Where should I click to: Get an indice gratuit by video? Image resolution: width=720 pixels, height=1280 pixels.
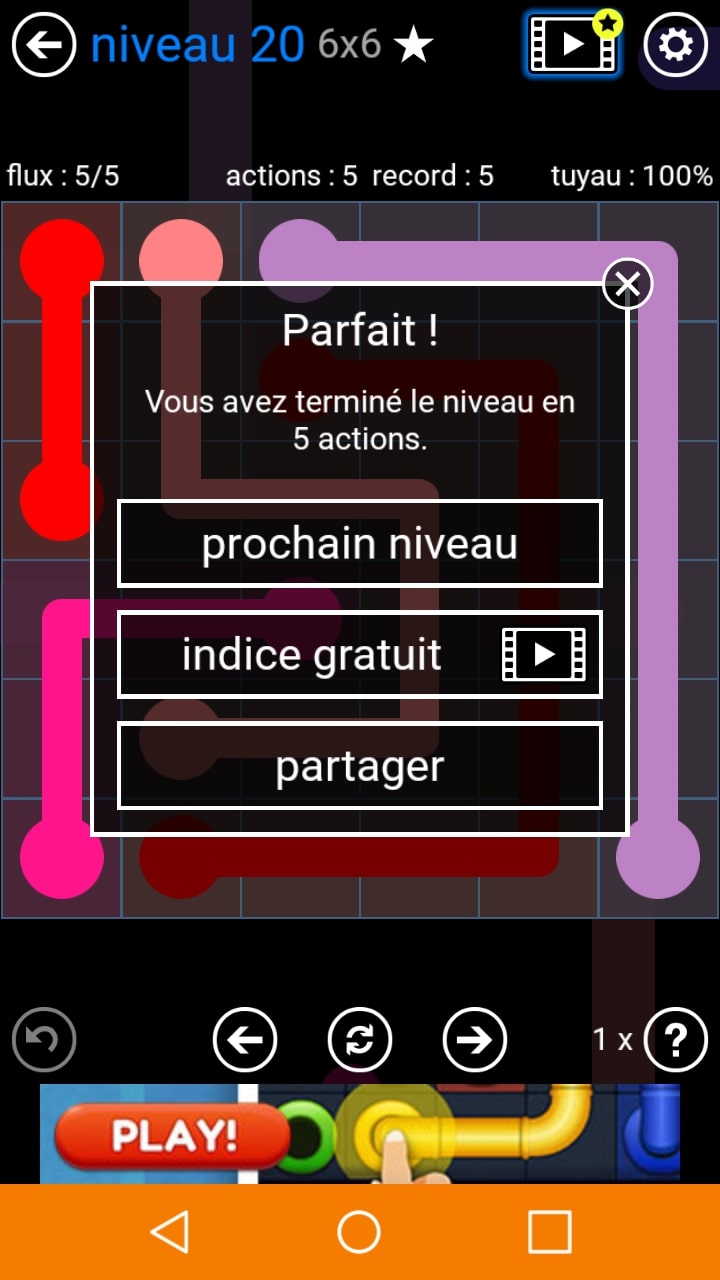pyautogui.click(x=360, y=655)
